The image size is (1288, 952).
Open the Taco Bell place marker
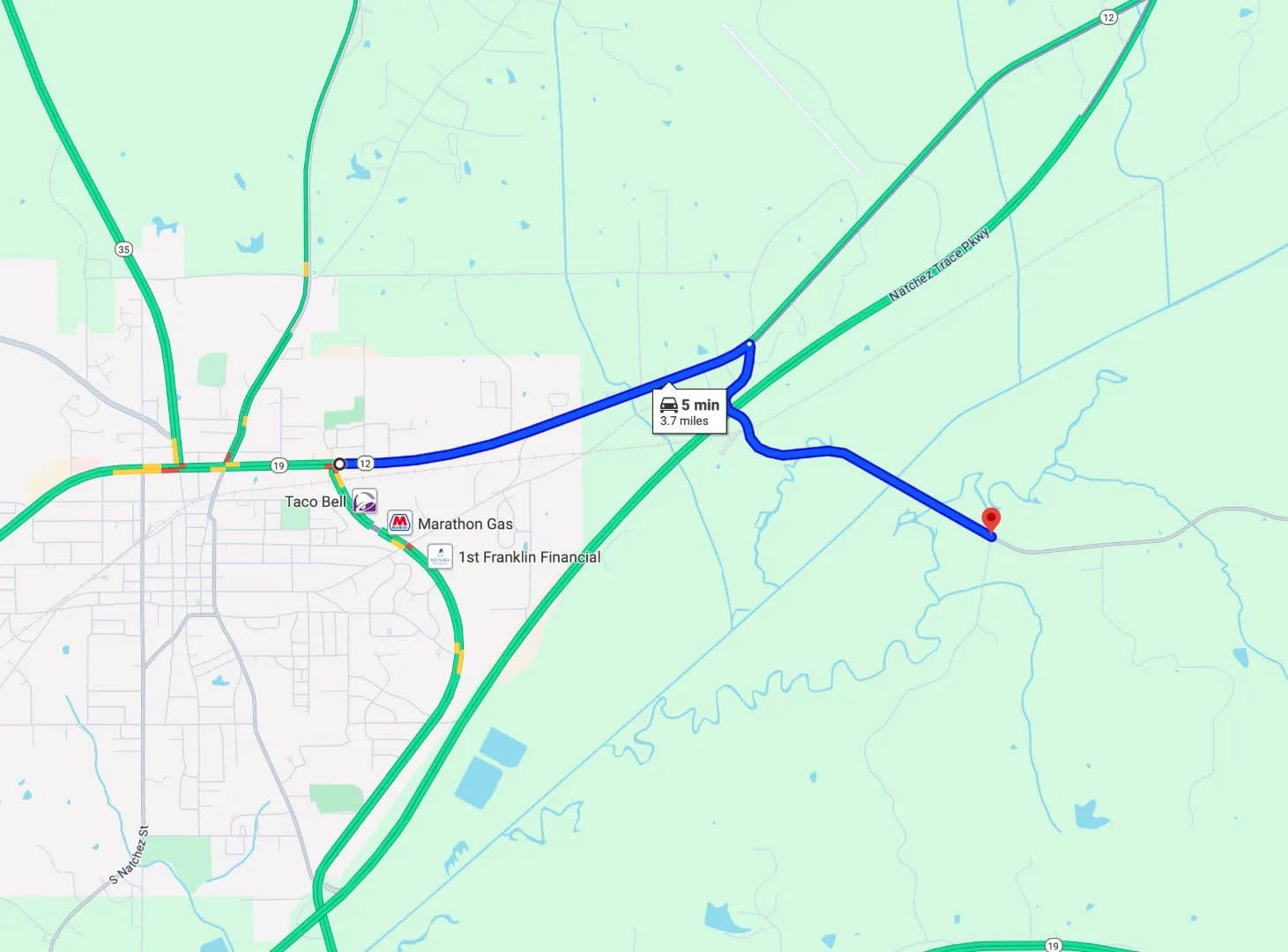coord(364,502)
